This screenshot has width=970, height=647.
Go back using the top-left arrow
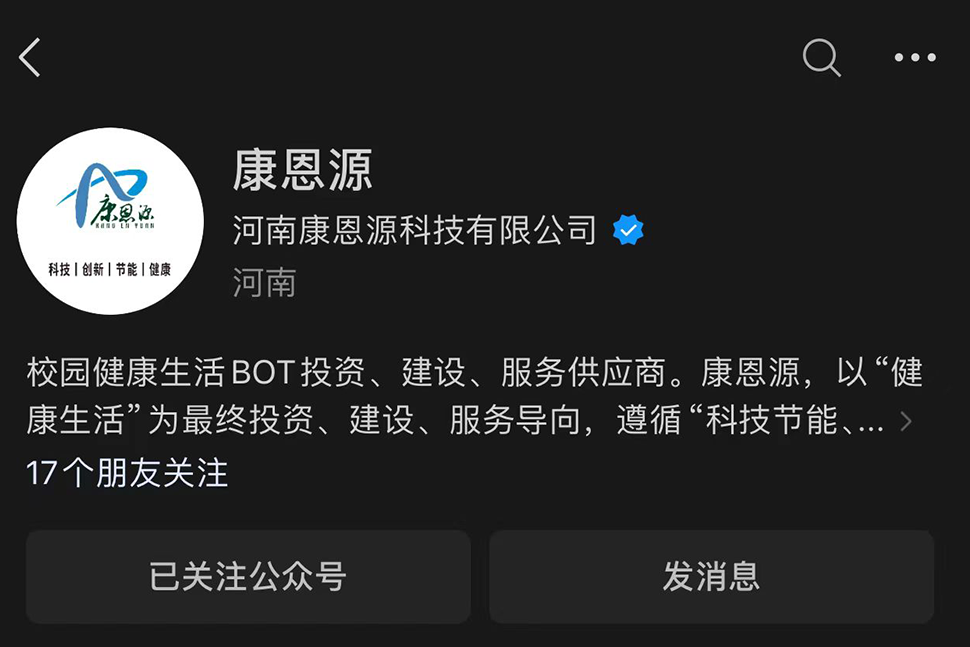tap(30, 58)
